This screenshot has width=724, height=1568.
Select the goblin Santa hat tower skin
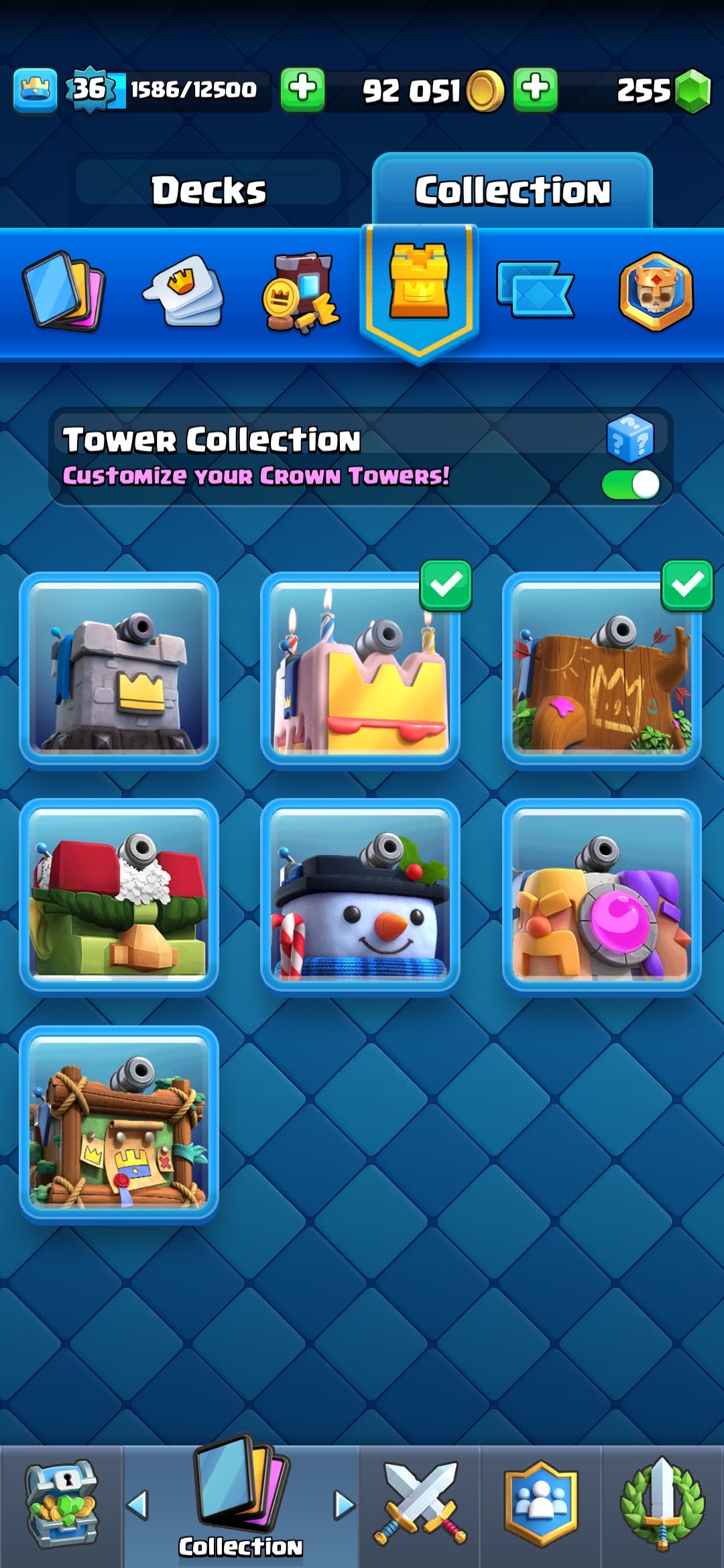click(119, 897)
